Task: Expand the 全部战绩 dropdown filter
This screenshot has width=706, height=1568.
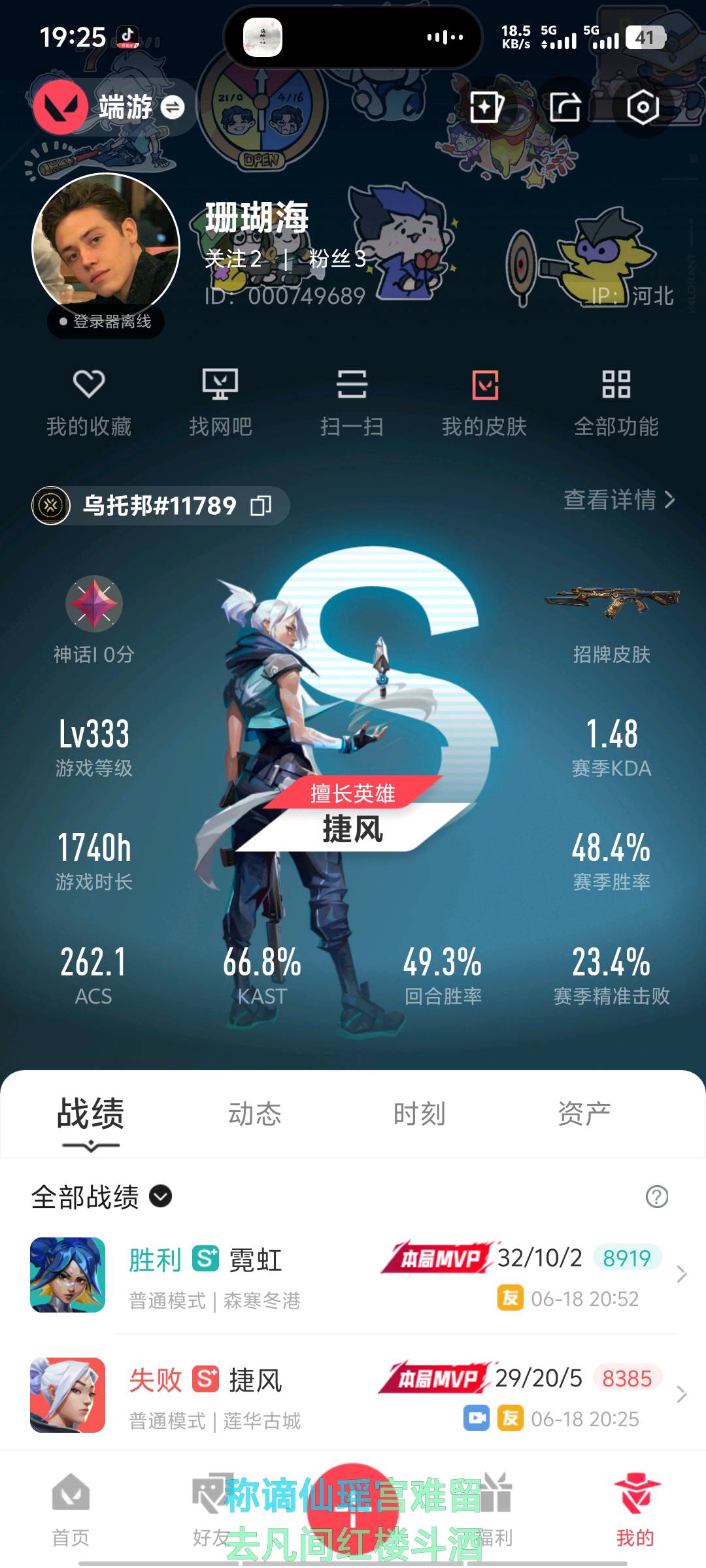Action: click(160, 1196)
